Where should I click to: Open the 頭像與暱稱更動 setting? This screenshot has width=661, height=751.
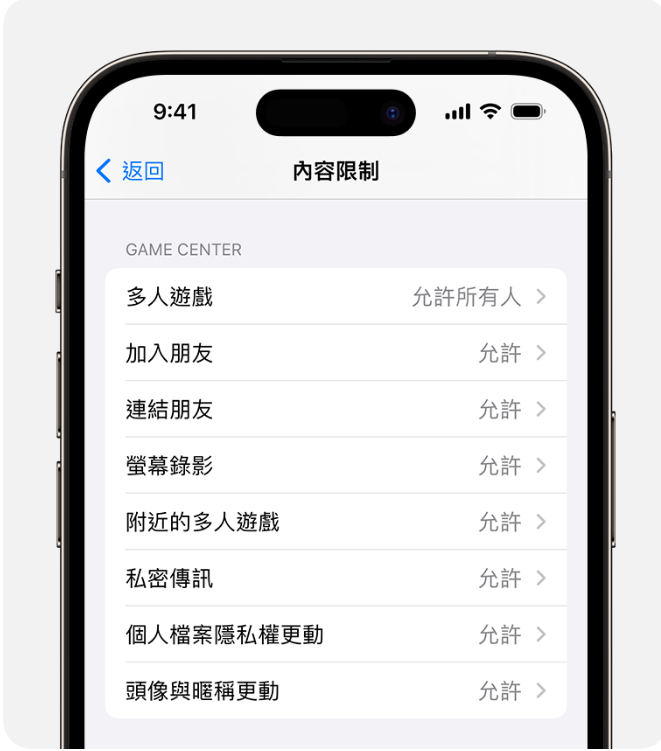click(335, 690)
